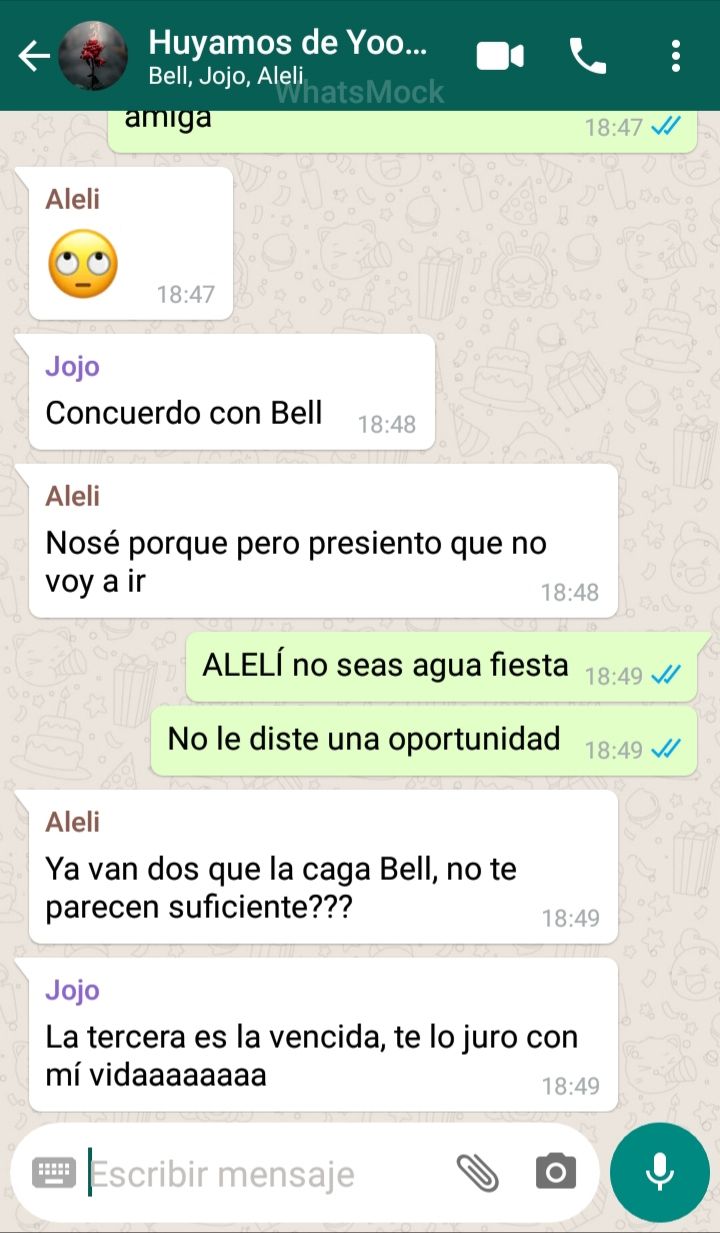Open Huyamos de Yoo group info
The width and height of the screenshot is (720, 1233).
(x=288, y=55)
